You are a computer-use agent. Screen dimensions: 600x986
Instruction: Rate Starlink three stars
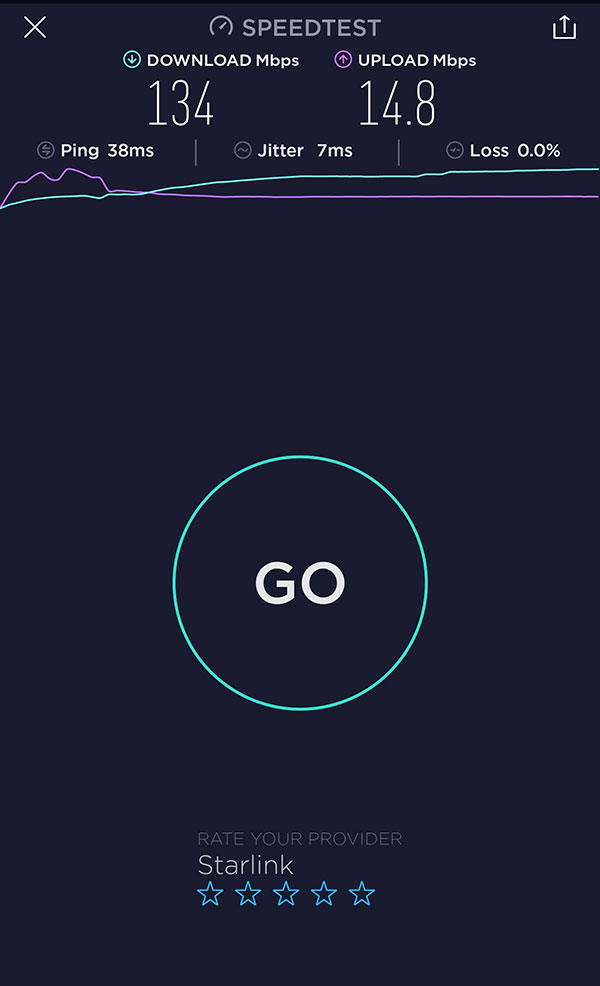click(286, 893)
